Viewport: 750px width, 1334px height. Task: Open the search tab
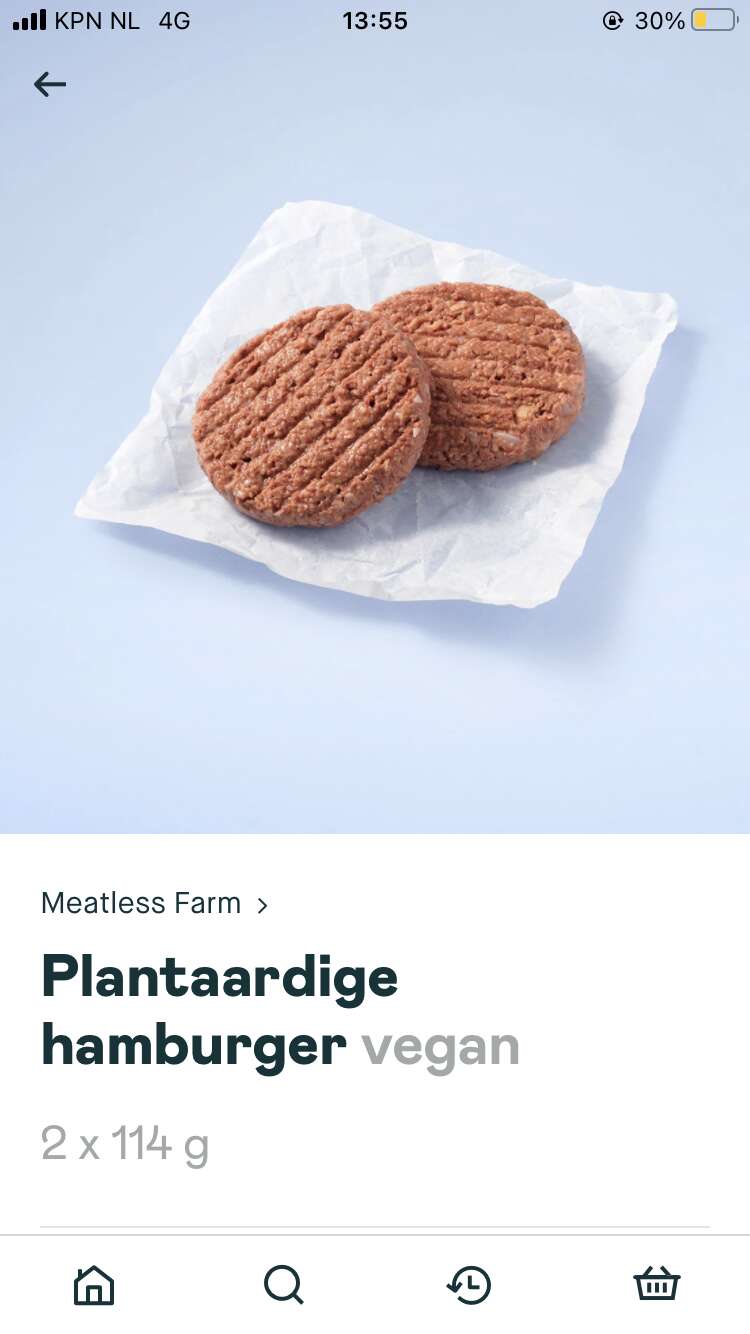coord(284,1285)
